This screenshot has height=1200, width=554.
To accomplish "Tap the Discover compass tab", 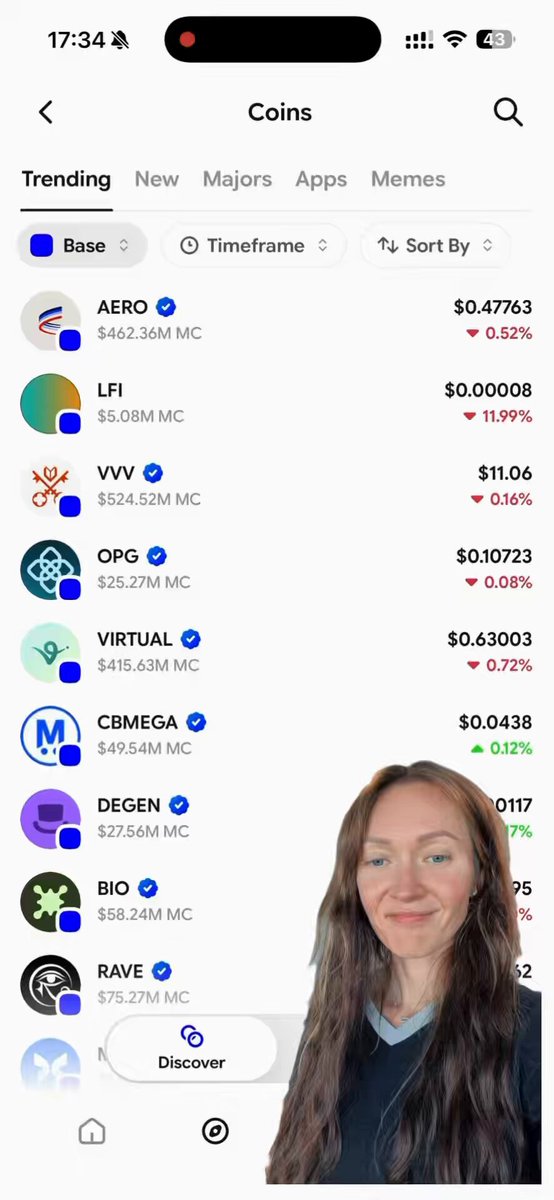I will click(215, 1131).
